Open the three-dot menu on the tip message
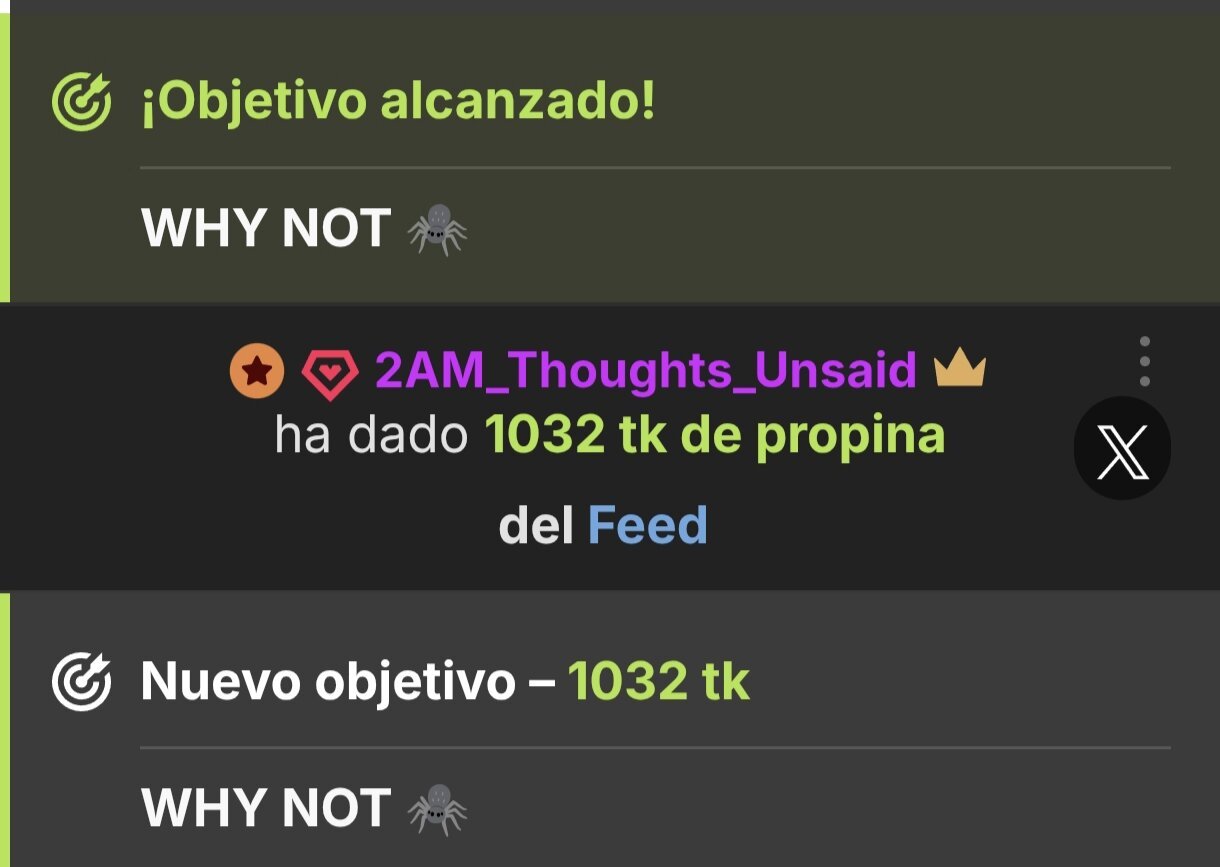 (x=1145, y=361)
